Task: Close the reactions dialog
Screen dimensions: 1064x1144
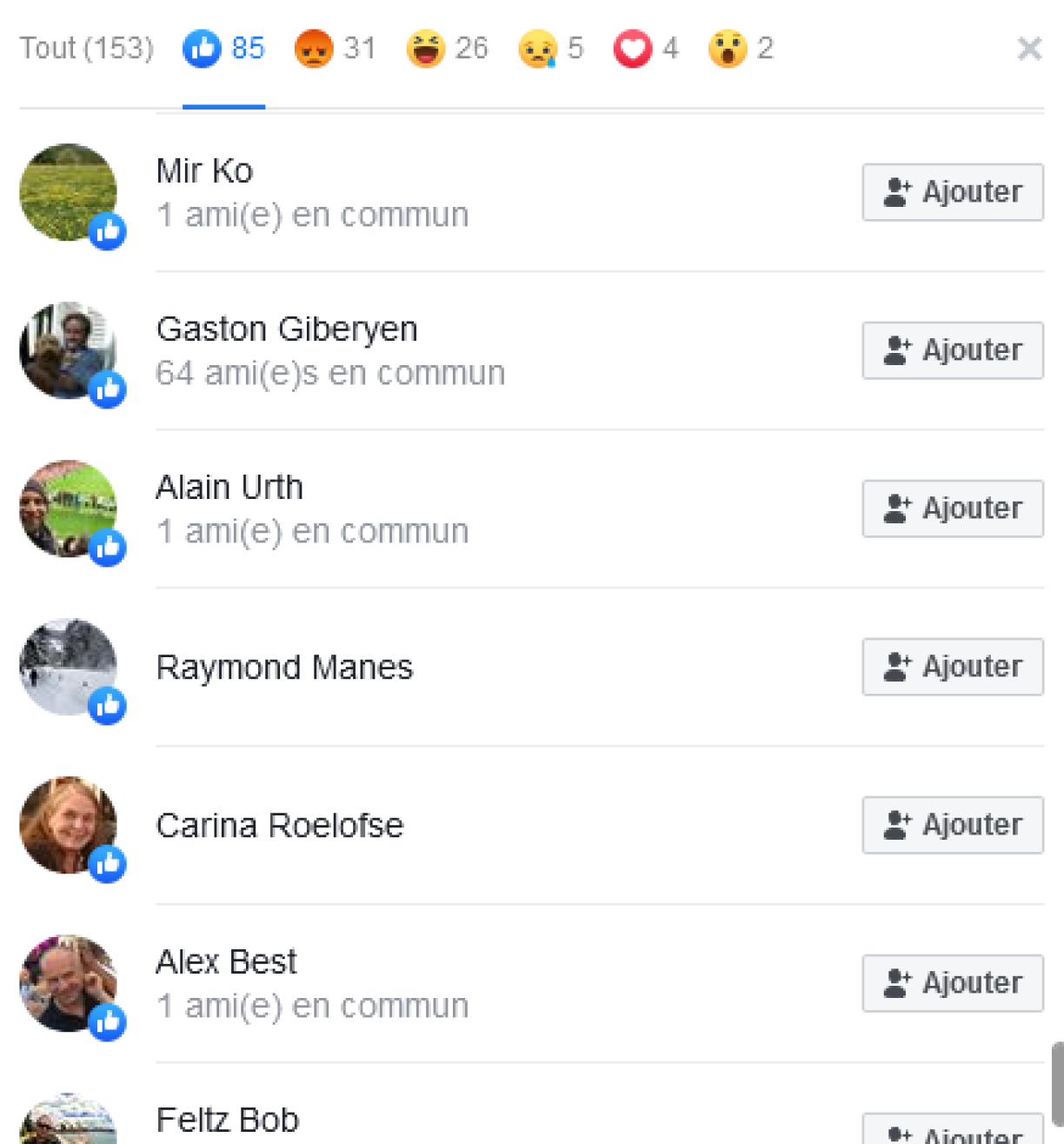Action: (1029, 49)
